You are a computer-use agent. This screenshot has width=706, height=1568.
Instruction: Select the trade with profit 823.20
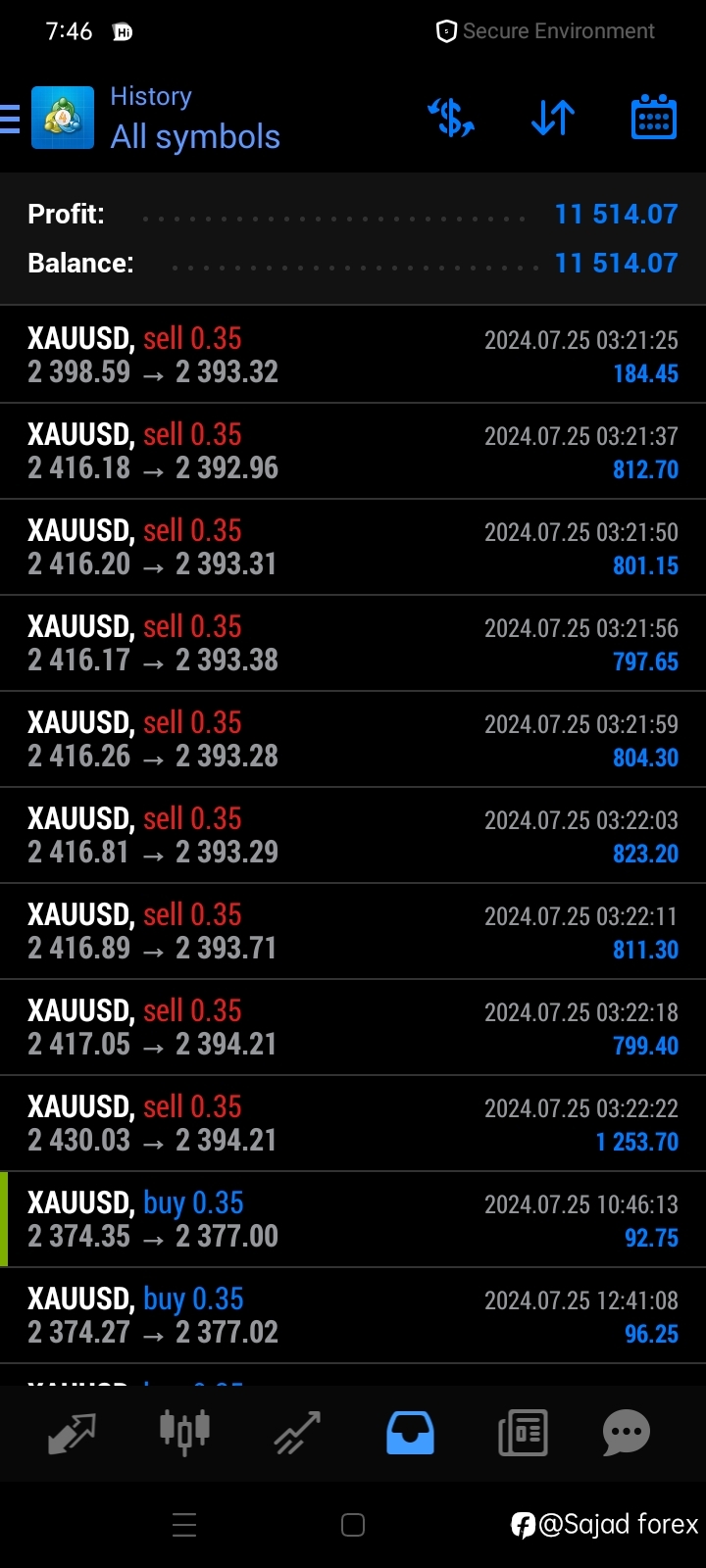click(x=353, y=835)
